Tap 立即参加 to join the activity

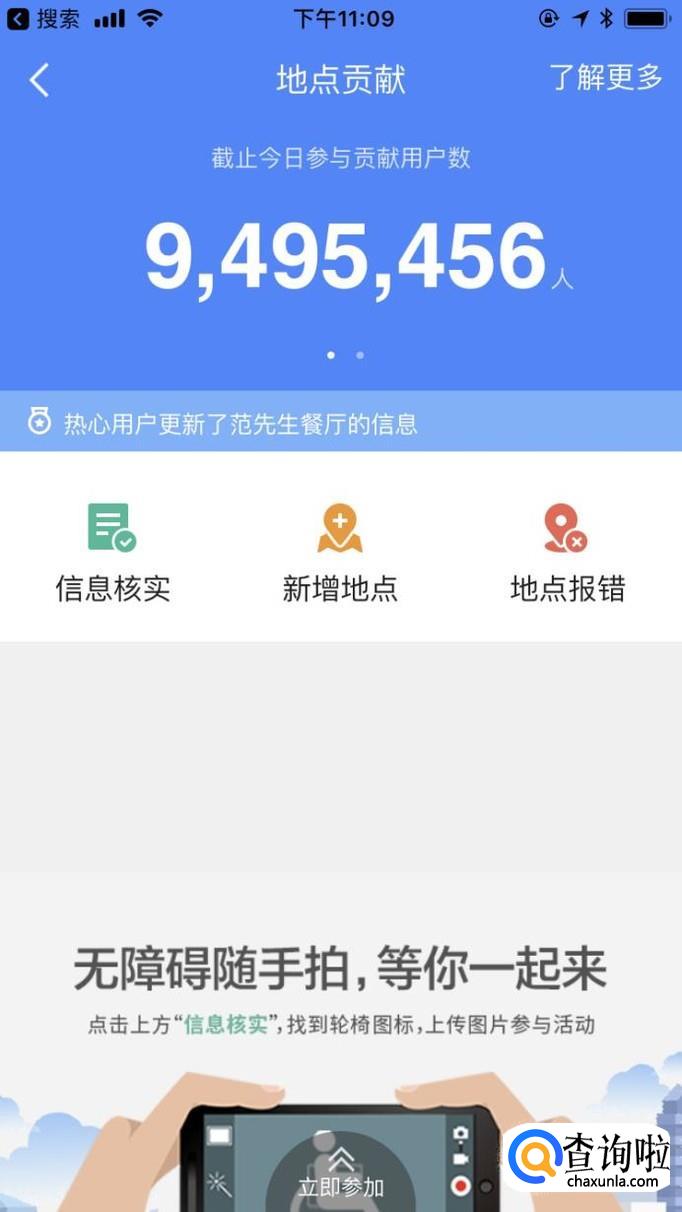point(341,1176)
